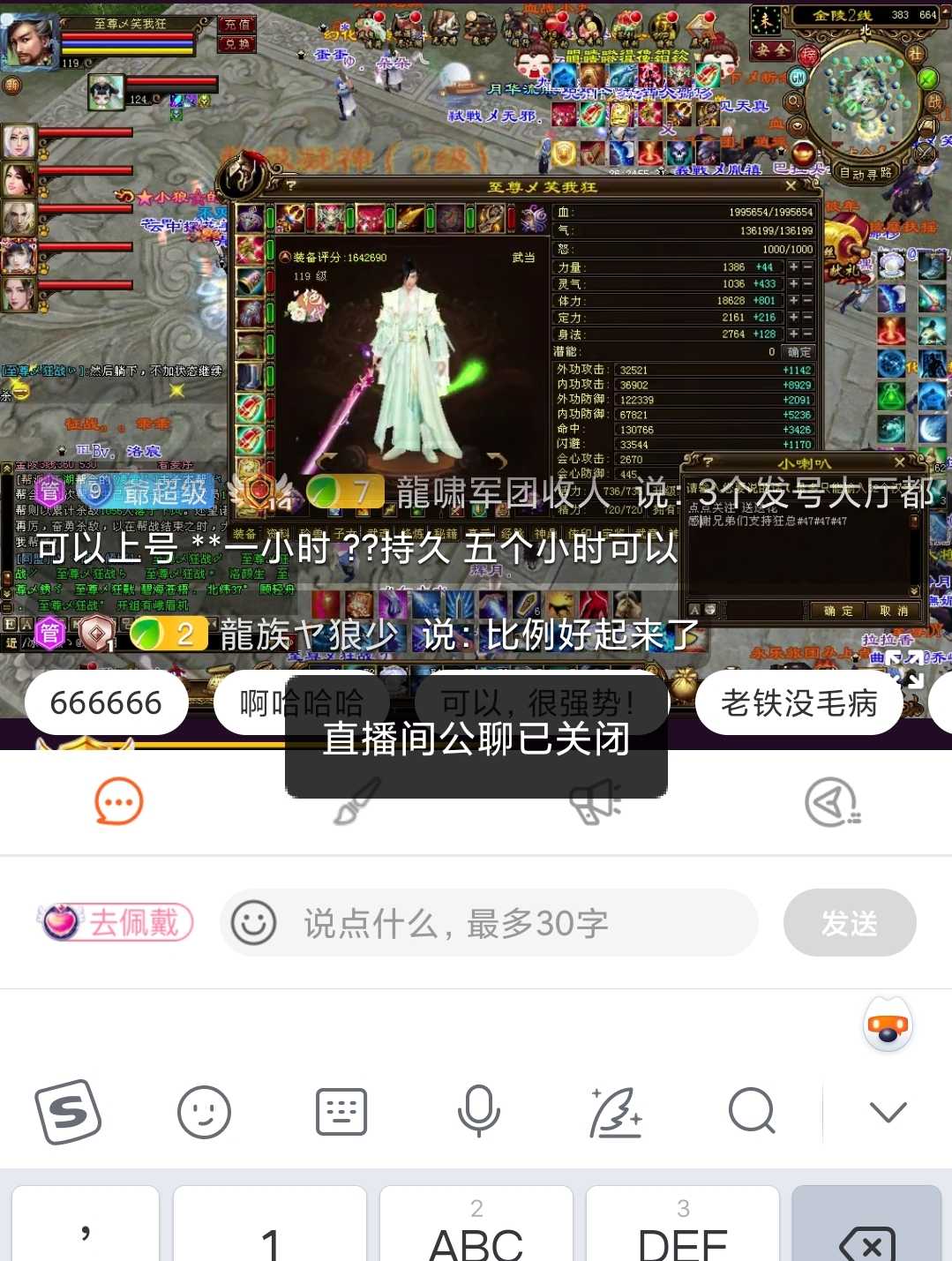Open the emoji picker in chat box
The height and width of the screenshot is (1261, 952).
pos(254,923)
